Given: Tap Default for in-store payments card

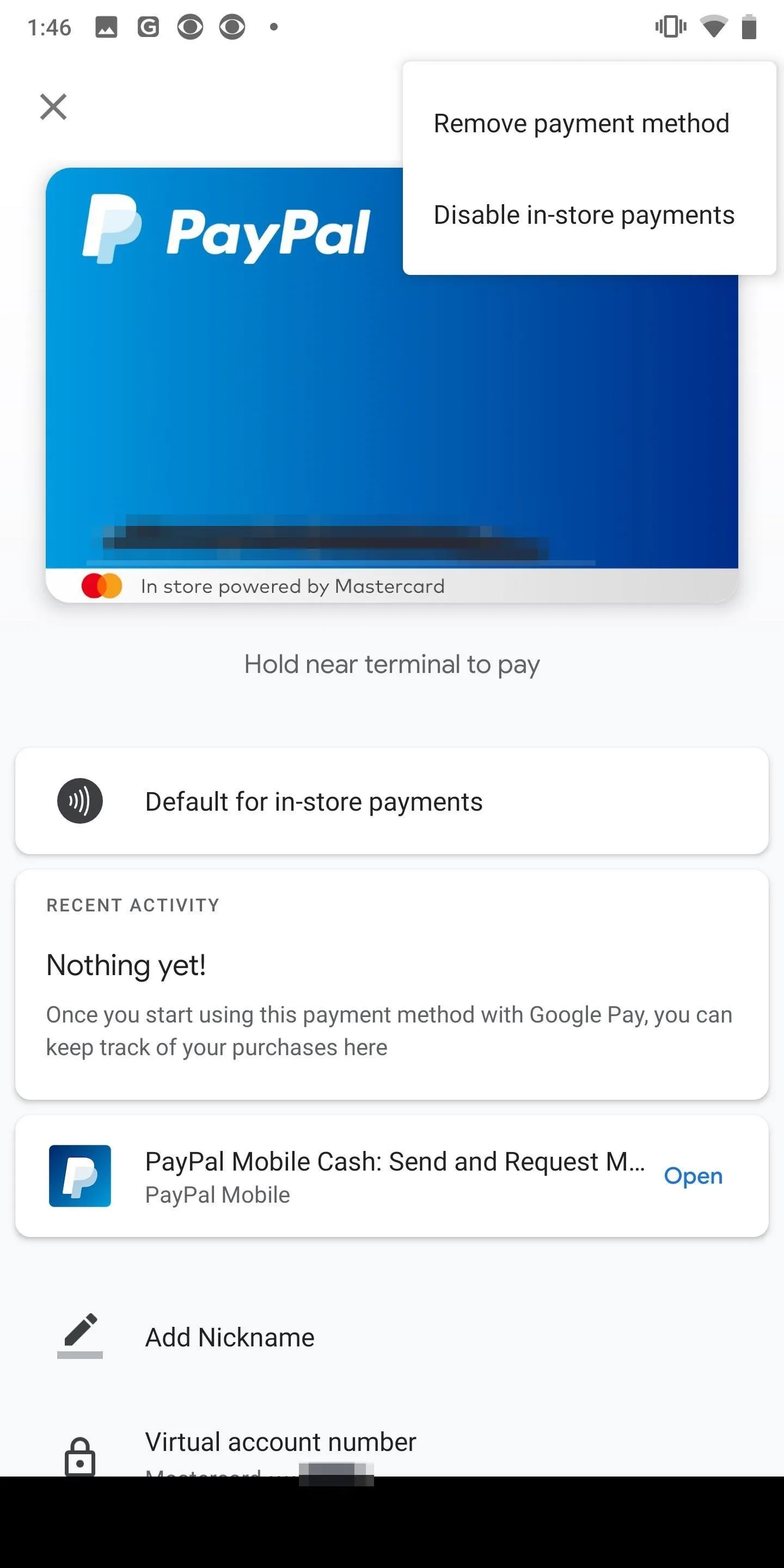Looking at the screenshot, I should coord(392,801).
